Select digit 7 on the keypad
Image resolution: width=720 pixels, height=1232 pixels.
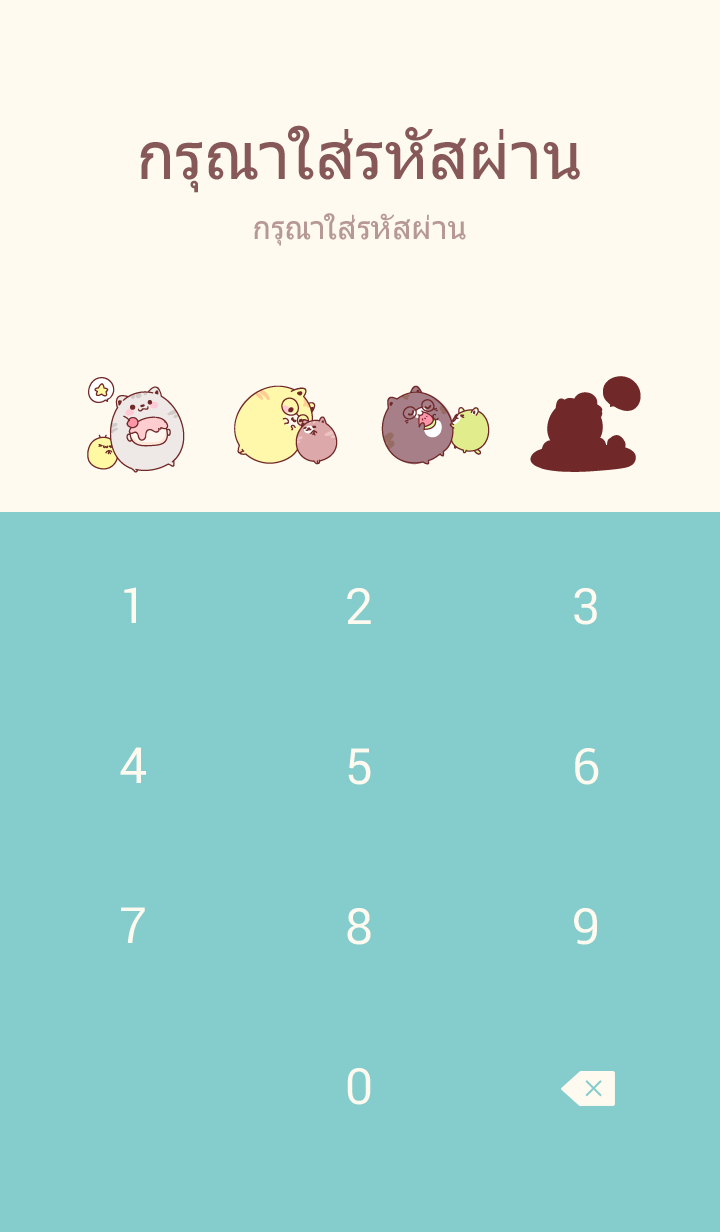132,927
